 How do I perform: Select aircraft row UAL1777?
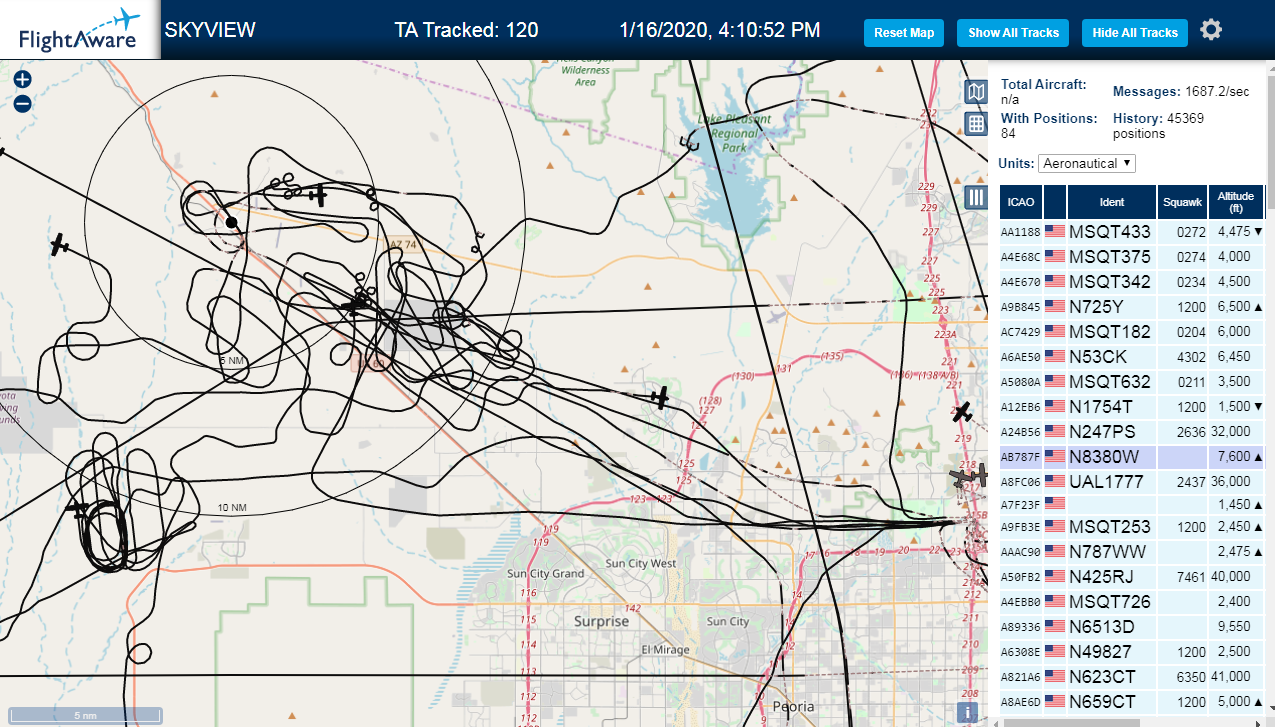[1132, 482]
